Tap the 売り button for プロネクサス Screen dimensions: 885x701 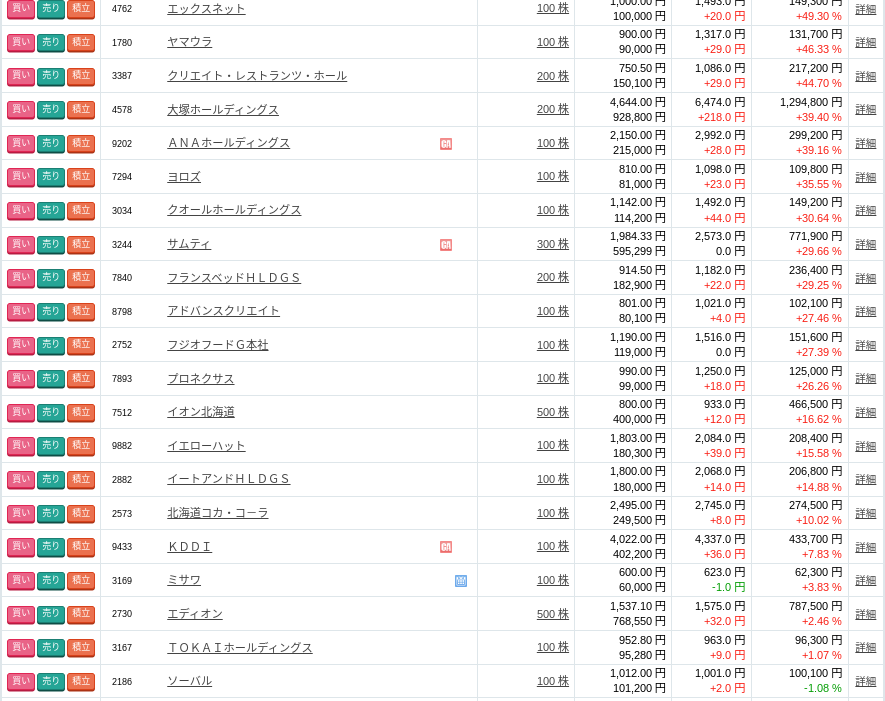point(51,378)
